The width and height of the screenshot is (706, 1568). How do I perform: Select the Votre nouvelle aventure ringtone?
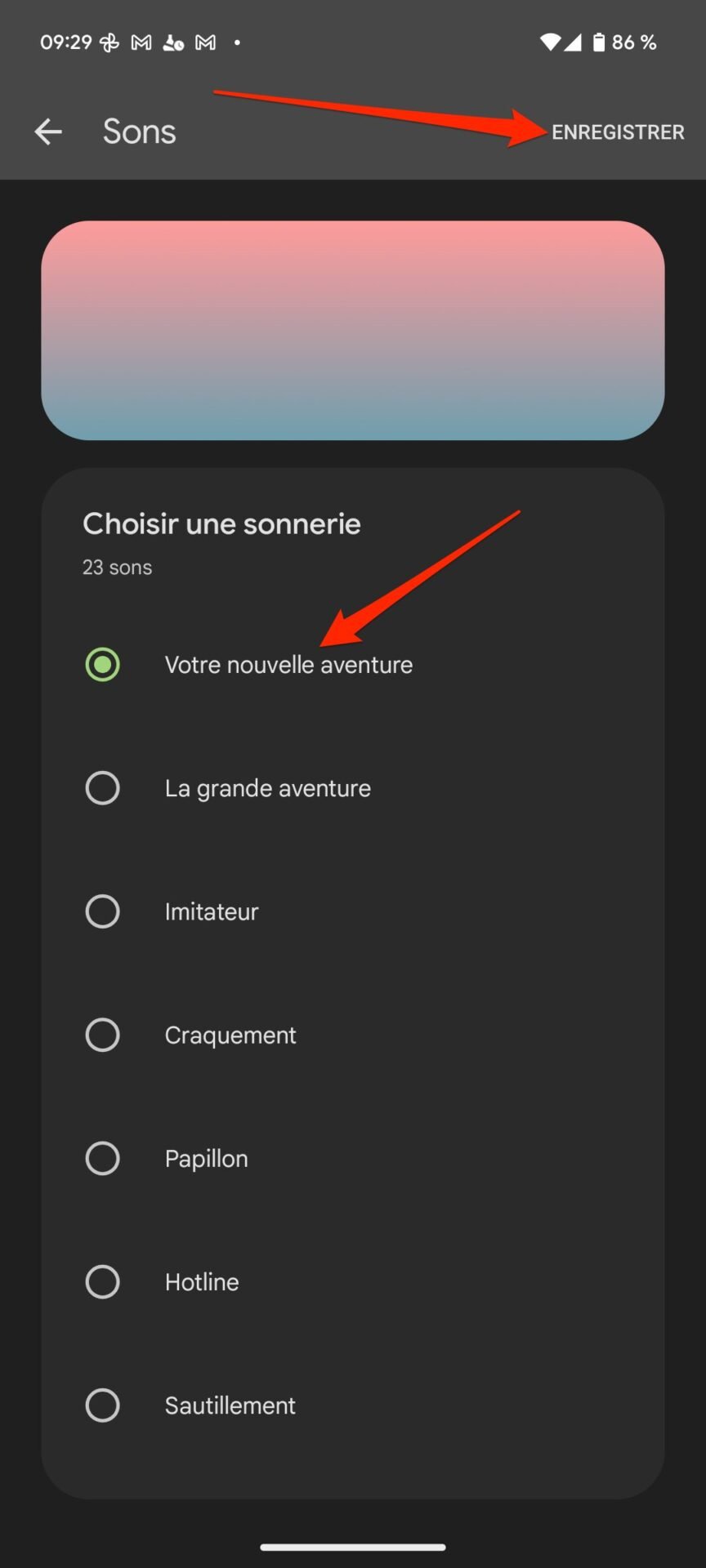(353, 665)
